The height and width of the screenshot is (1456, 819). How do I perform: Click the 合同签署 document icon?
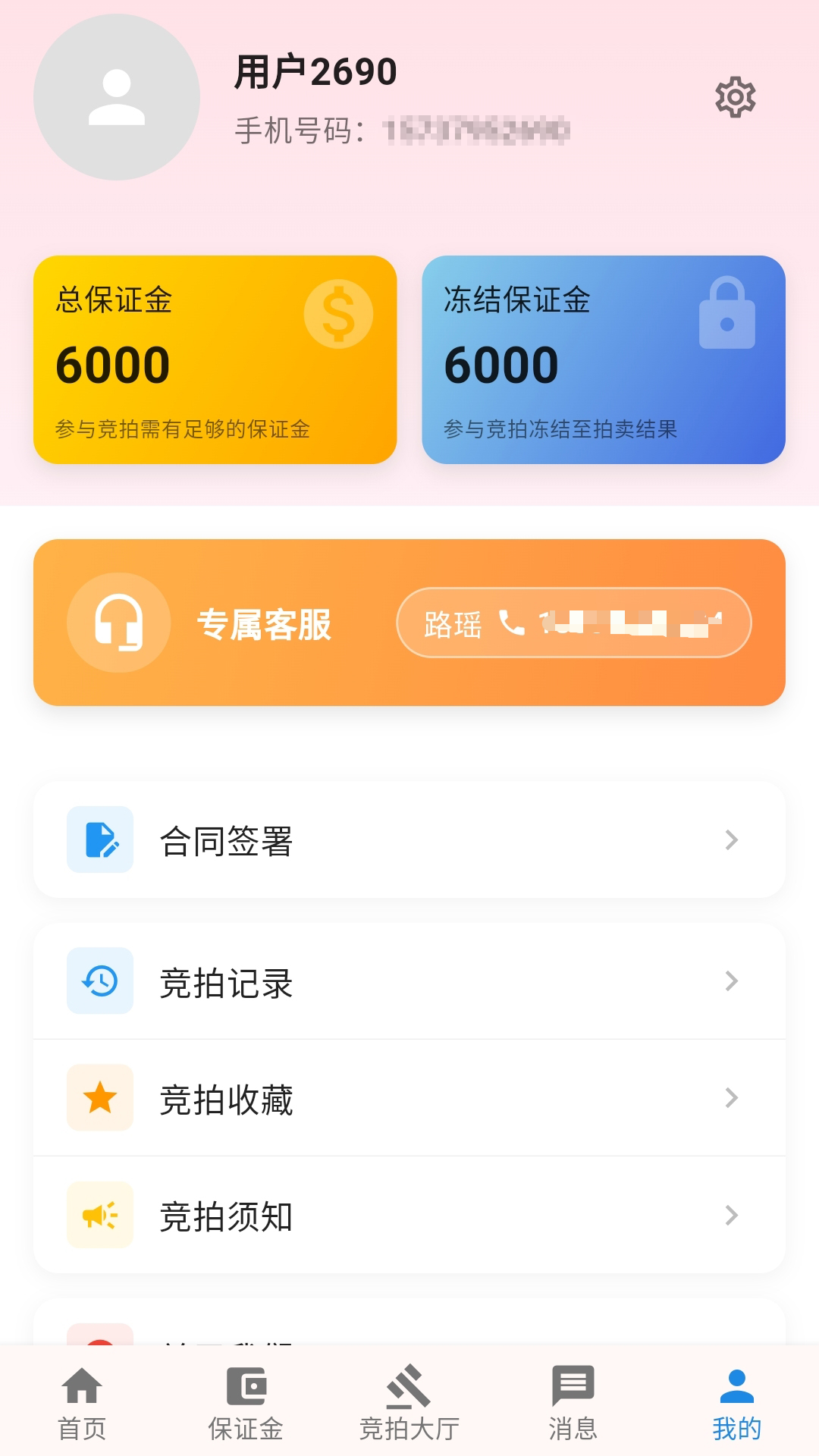[99, 839]
